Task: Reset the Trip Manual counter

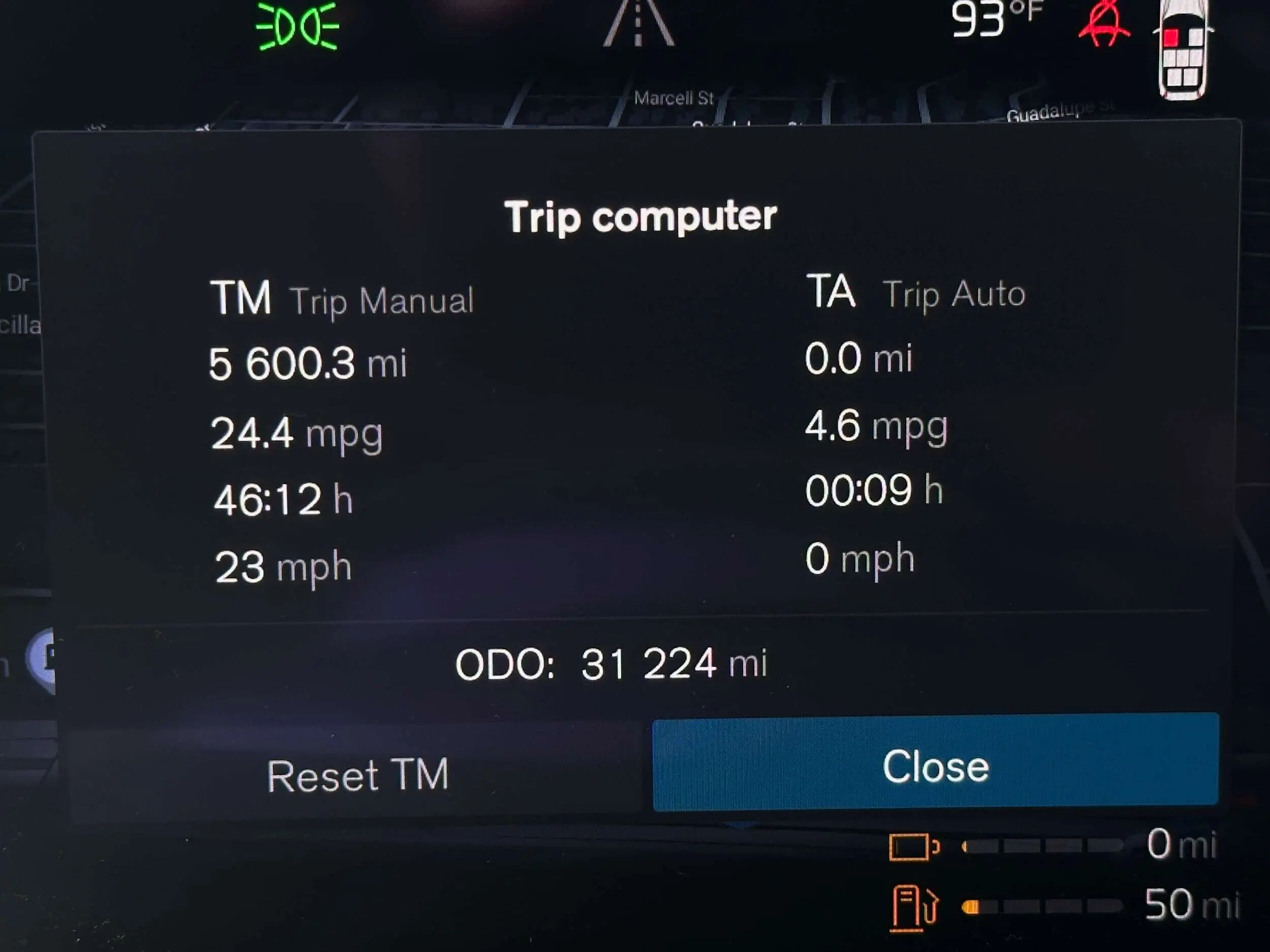Action: [357, 775]
